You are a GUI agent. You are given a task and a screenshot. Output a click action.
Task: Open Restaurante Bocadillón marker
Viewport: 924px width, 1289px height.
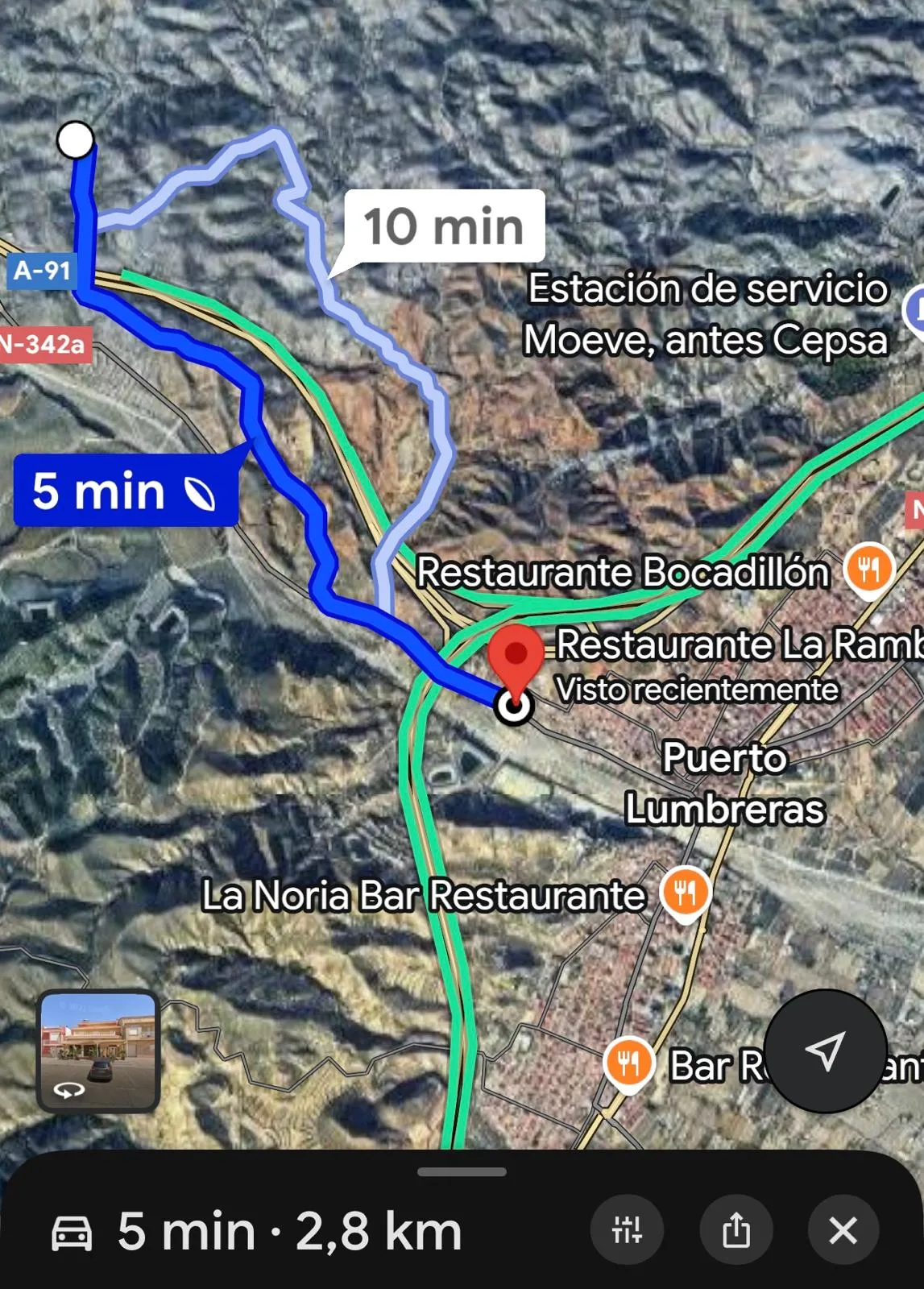pyautogui.click(x=868, y=570)
